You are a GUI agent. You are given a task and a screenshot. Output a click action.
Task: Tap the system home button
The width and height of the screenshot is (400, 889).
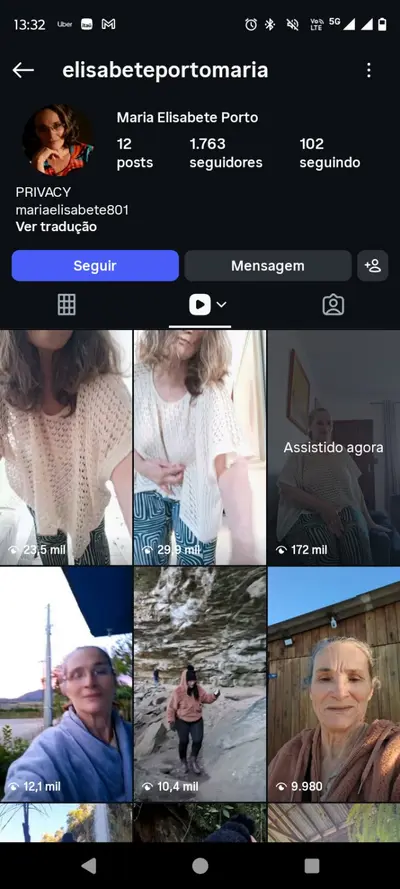coord(200,866)
